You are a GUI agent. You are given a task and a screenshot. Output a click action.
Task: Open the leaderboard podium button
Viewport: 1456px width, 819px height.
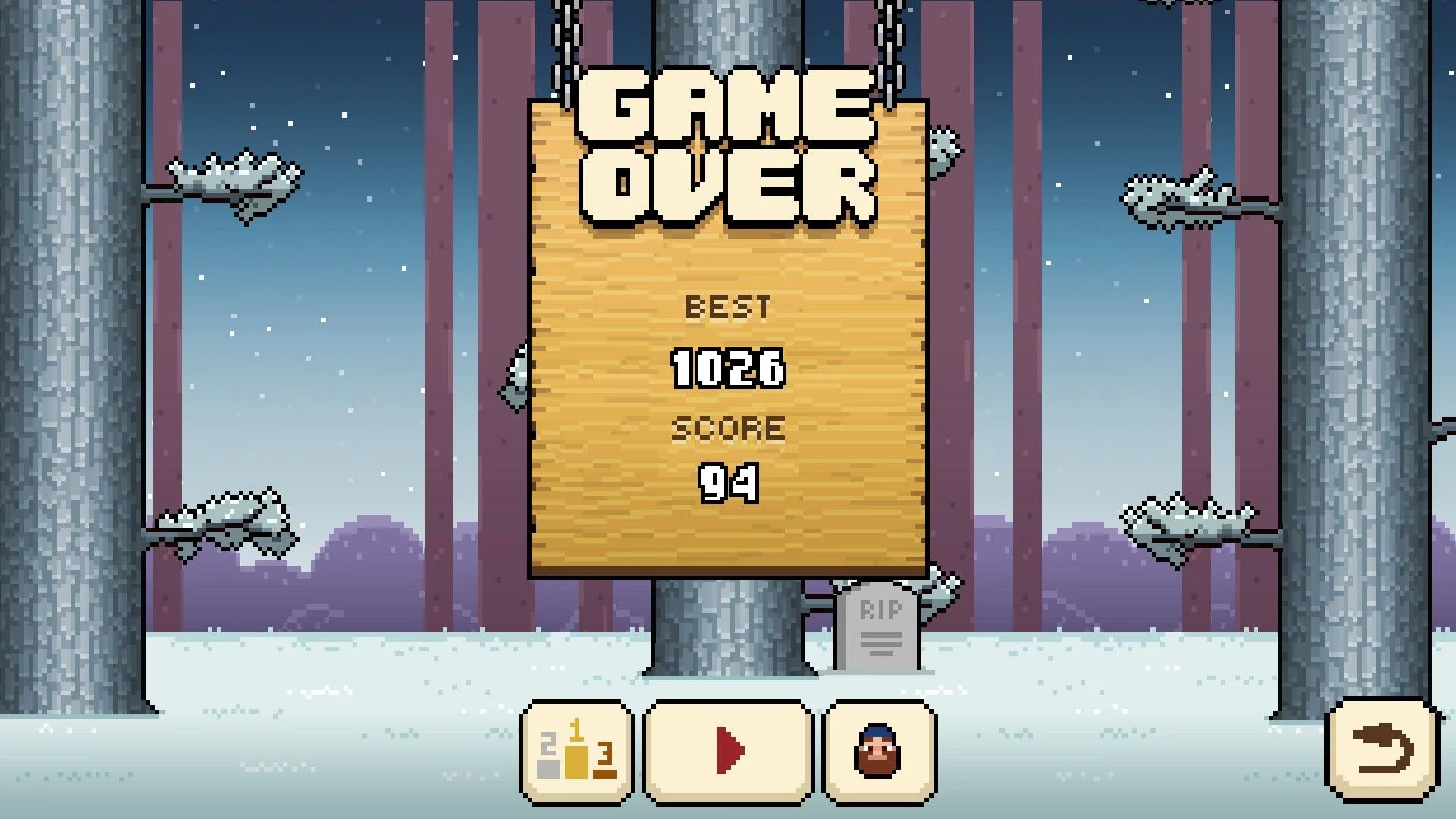[576, 752]
